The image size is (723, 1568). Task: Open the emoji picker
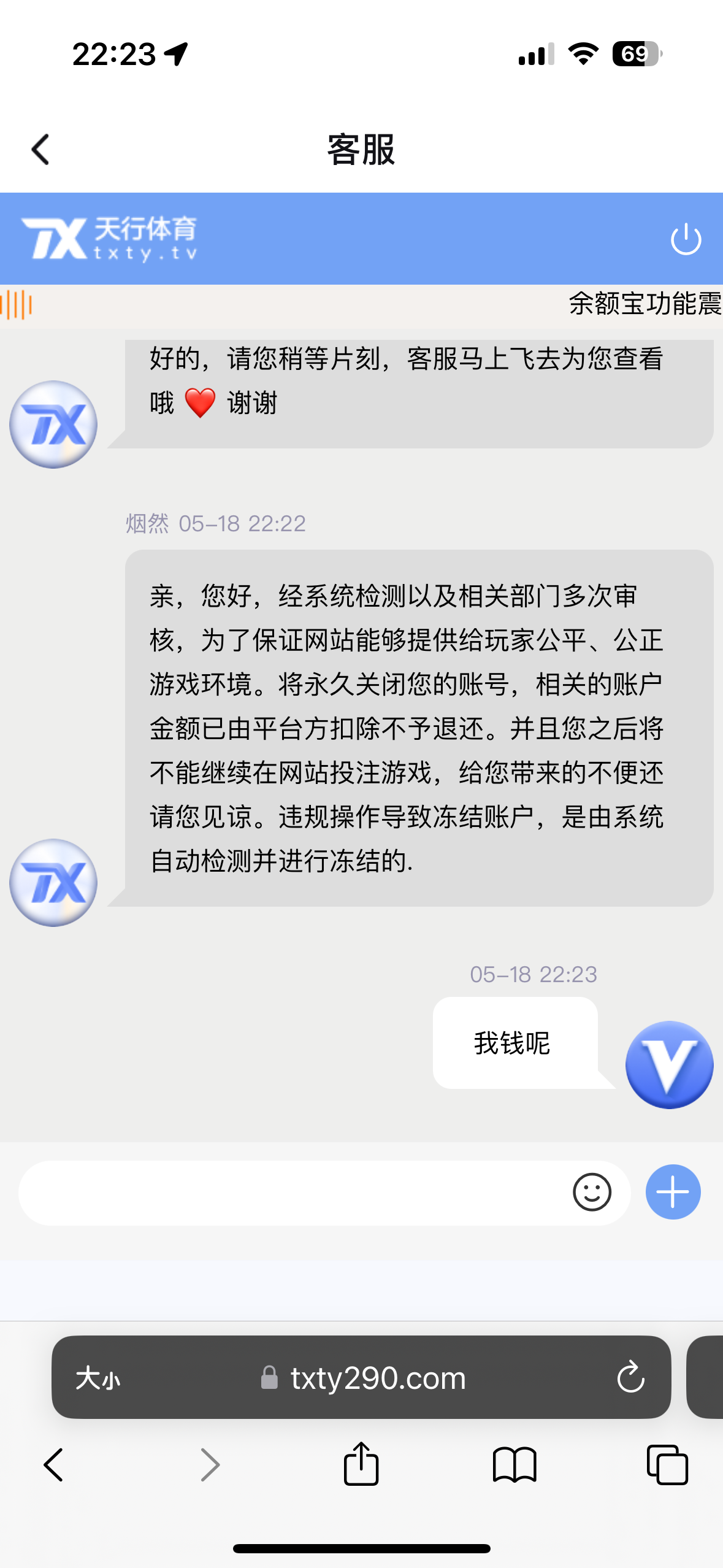click(x=592, y=1193)
